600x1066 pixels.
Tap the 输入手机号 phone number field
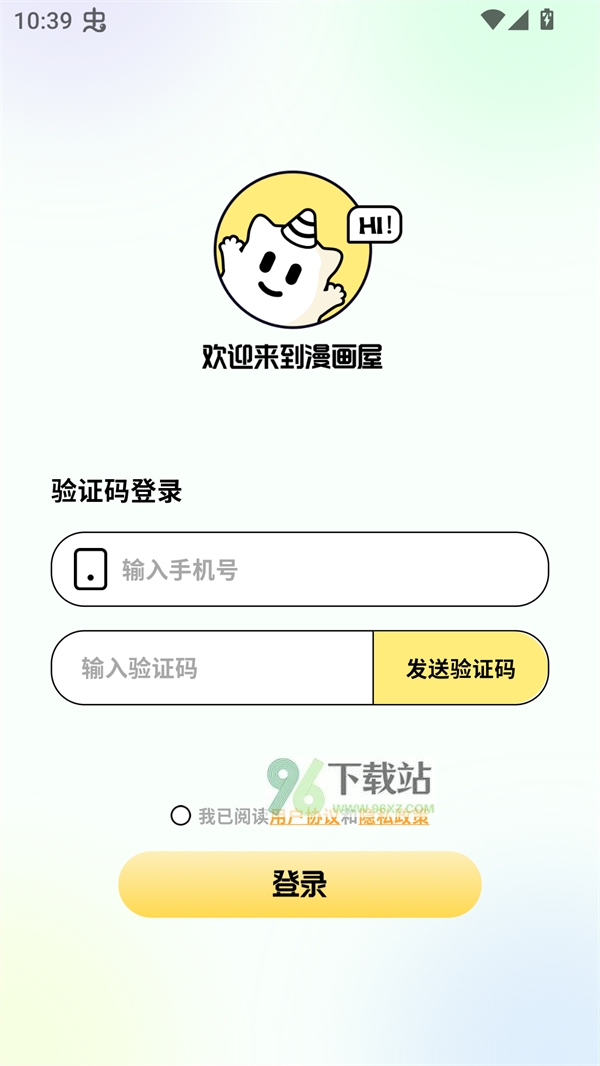[x=320, y=570]
